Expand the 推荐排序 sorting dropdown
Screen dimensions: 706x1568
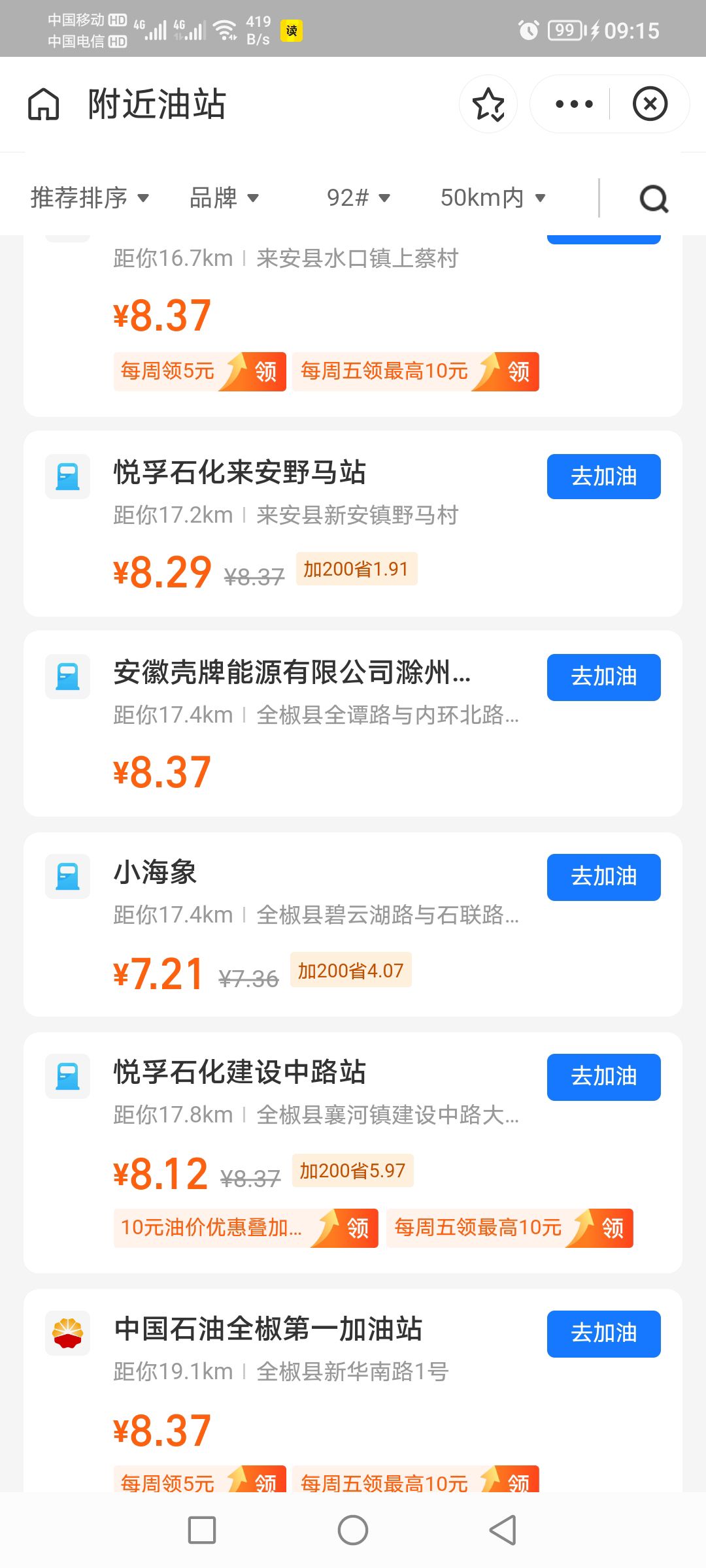90,197
